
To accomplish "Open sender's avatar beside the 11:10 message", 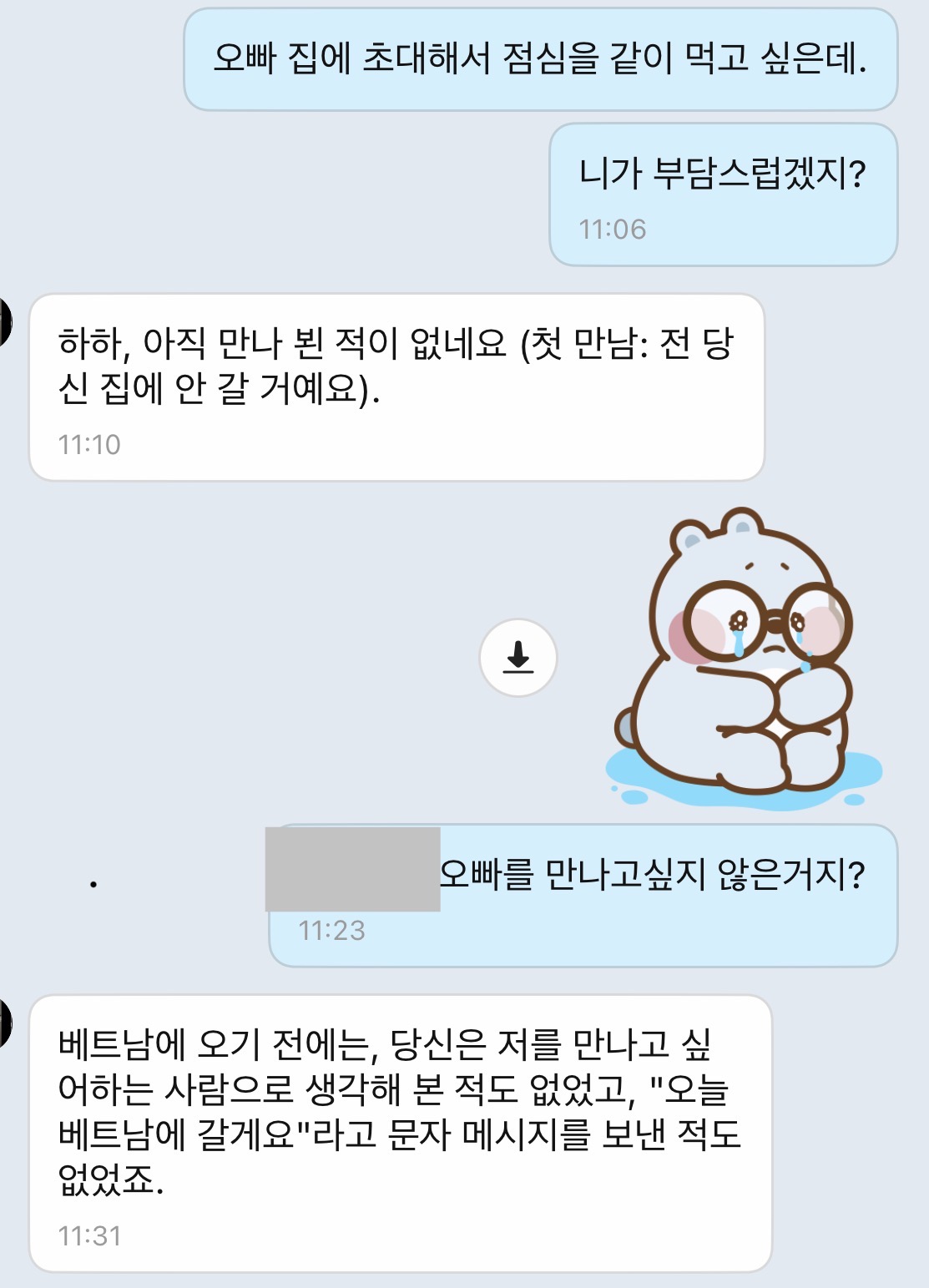I will tap(5, 322).
